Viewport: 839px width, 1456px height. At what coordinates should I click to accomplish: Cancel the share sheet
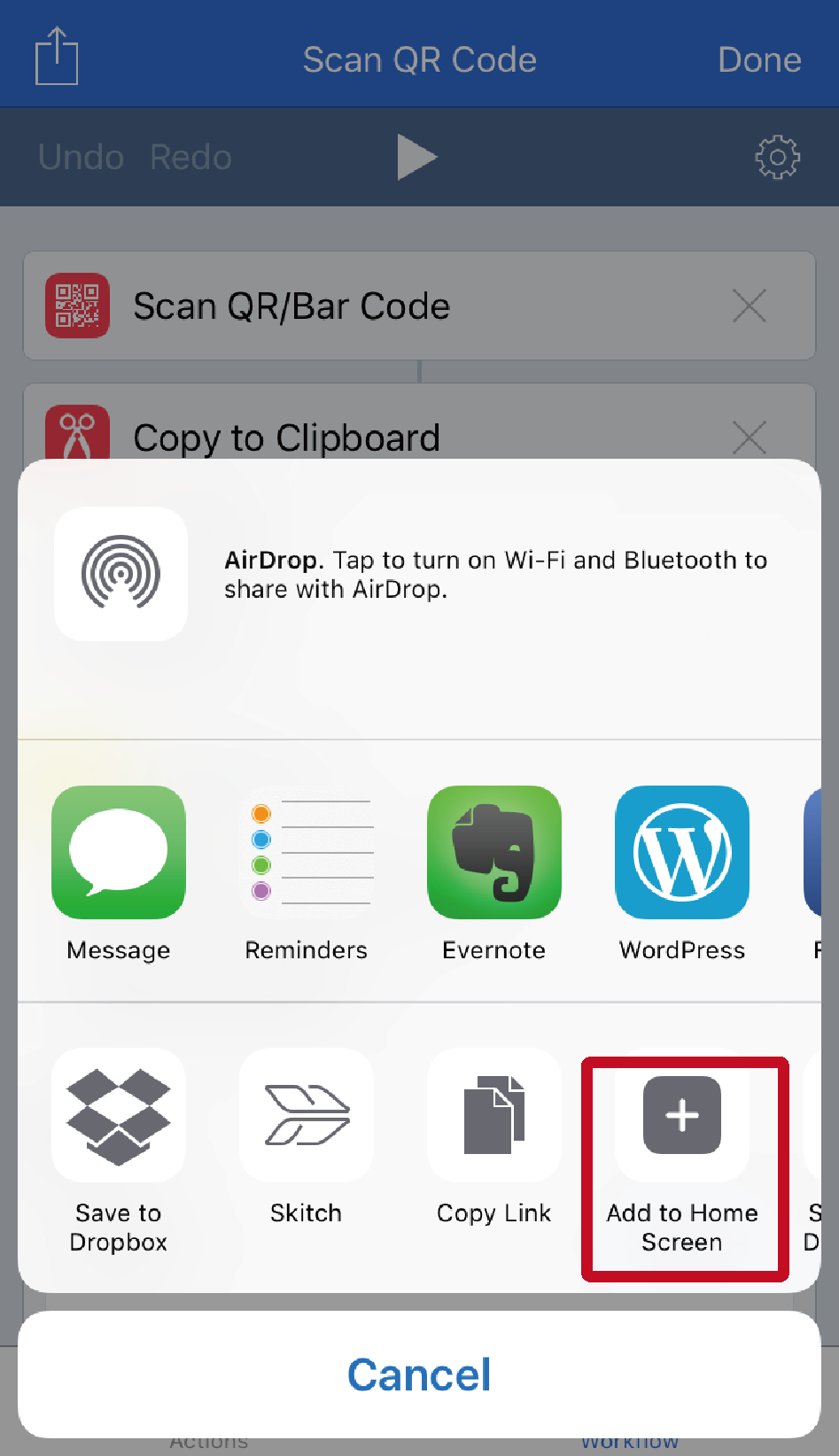coord(419,1375)
